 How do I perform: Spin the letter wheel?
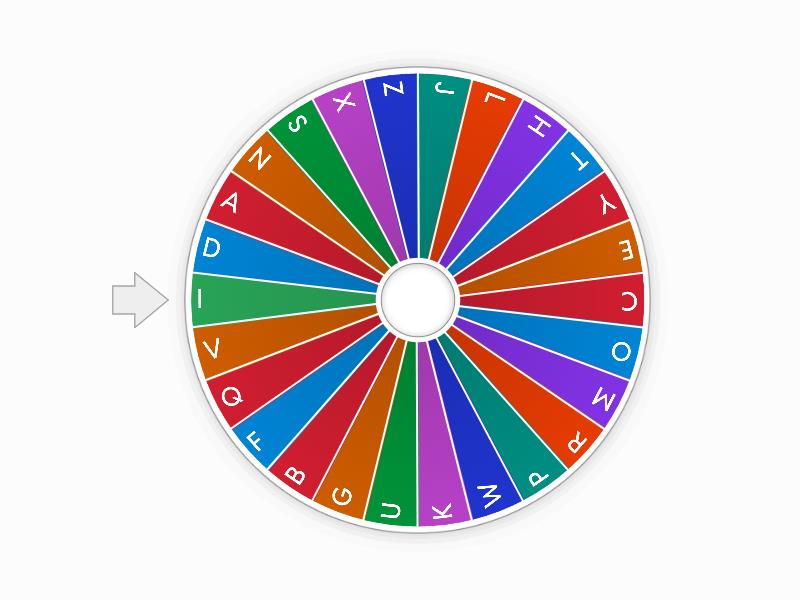[x=417, y=299]
